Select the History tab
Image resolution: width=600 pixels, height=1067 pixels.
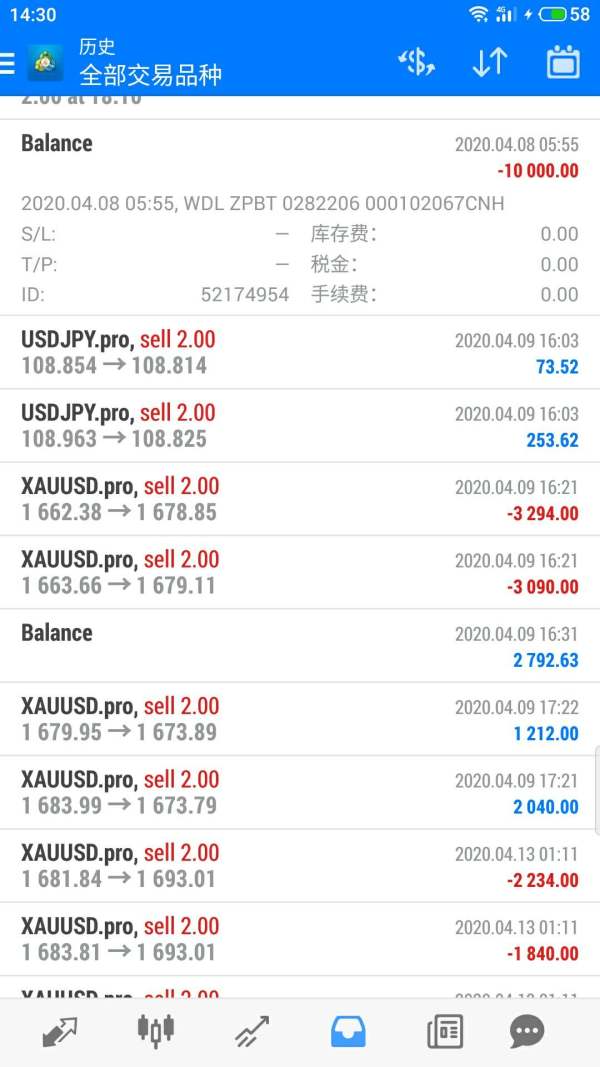(348, 1031)
